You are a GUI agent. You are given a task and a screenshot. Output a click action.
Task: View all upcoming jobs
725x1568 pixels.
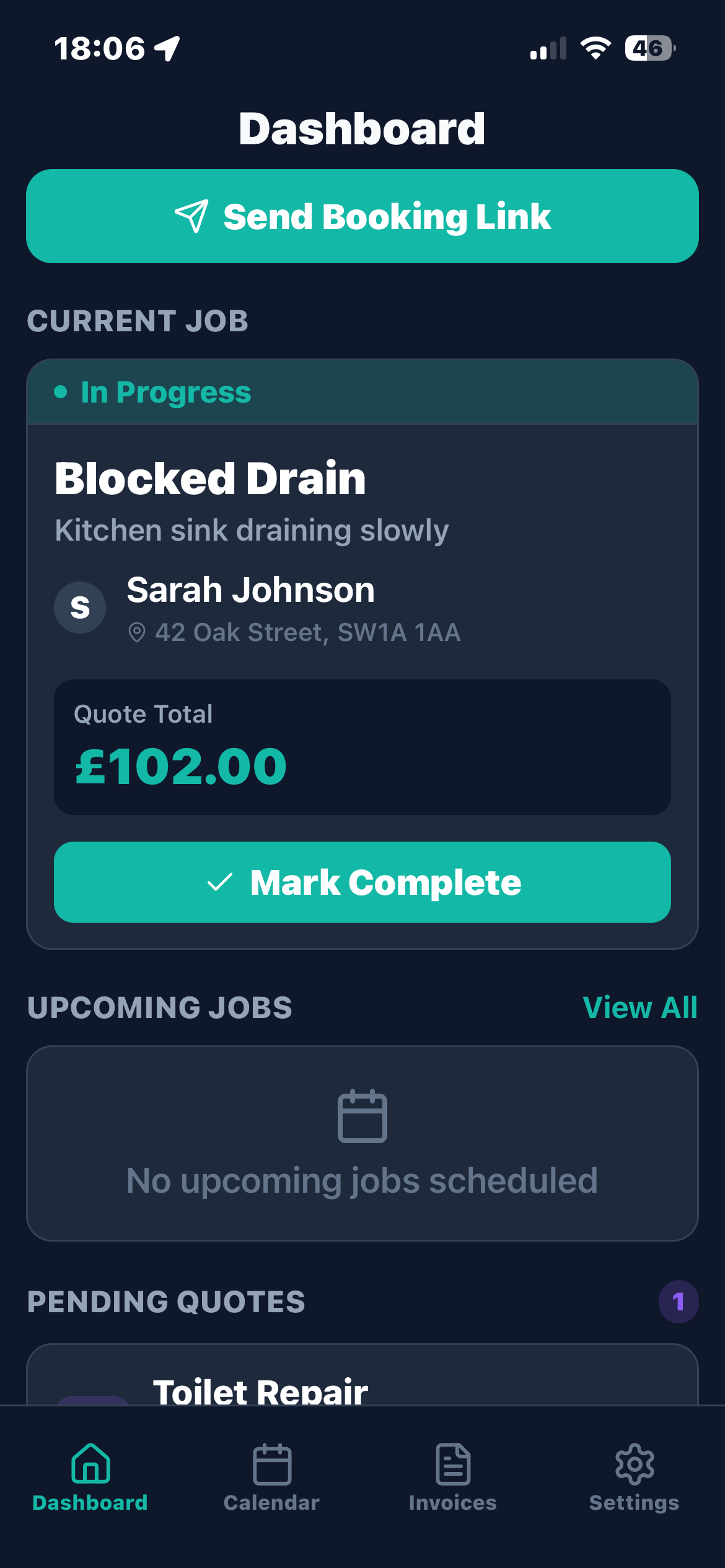pos(640,1008)
